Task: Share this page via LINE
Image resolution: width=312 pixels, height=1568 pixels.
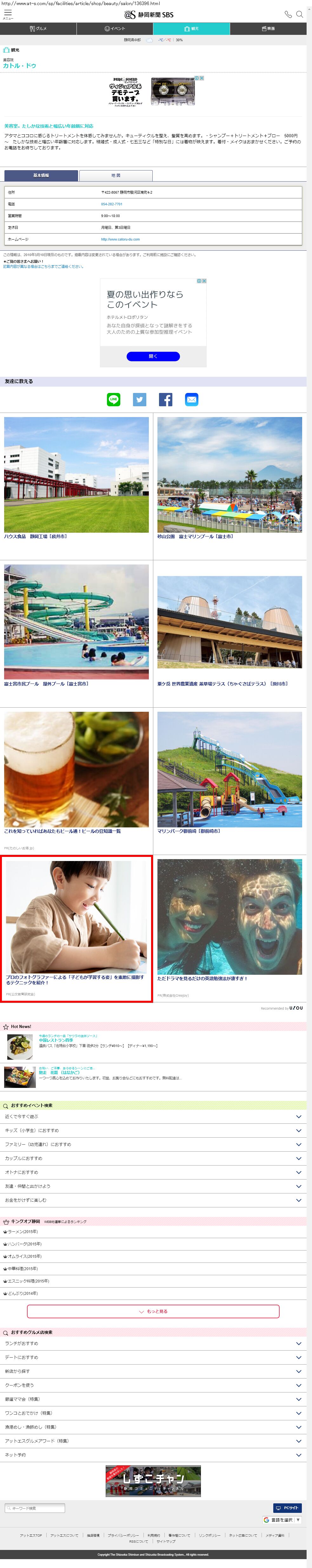Action: pyautogui.click(x=113, y=399)
